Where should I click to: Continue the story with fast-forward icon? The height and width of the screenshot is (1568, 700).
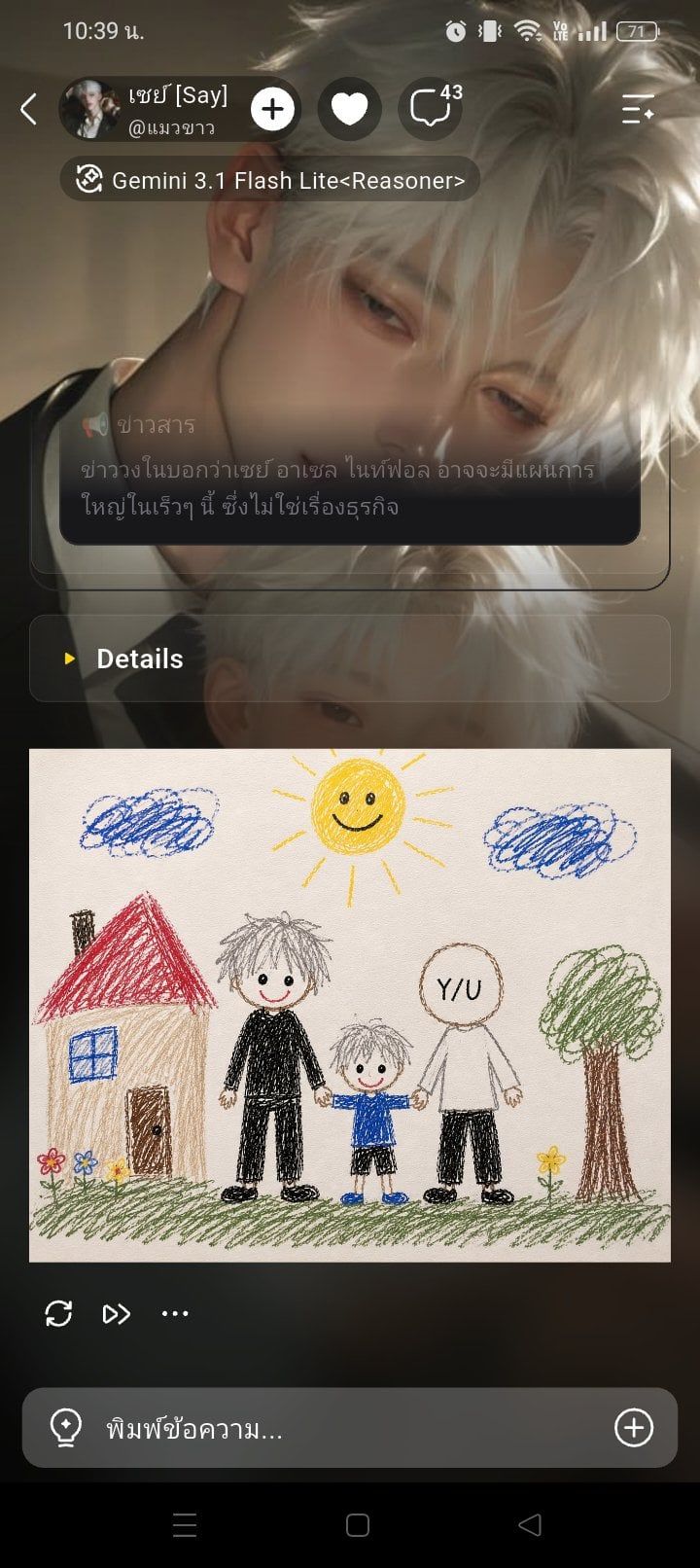pos(116,1314)
